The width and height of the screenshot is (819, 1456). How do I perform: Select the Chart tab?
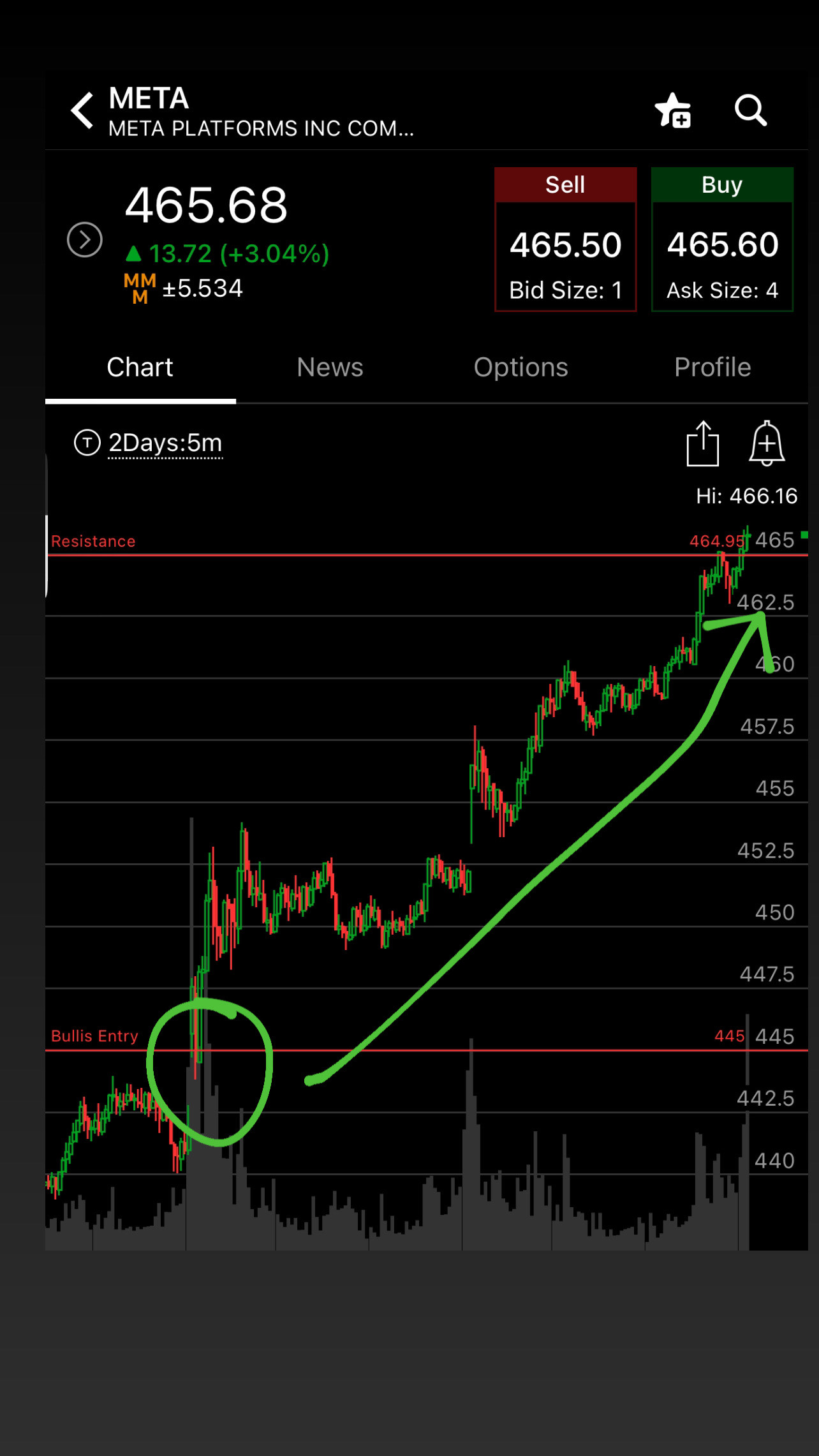click(140, 368)
